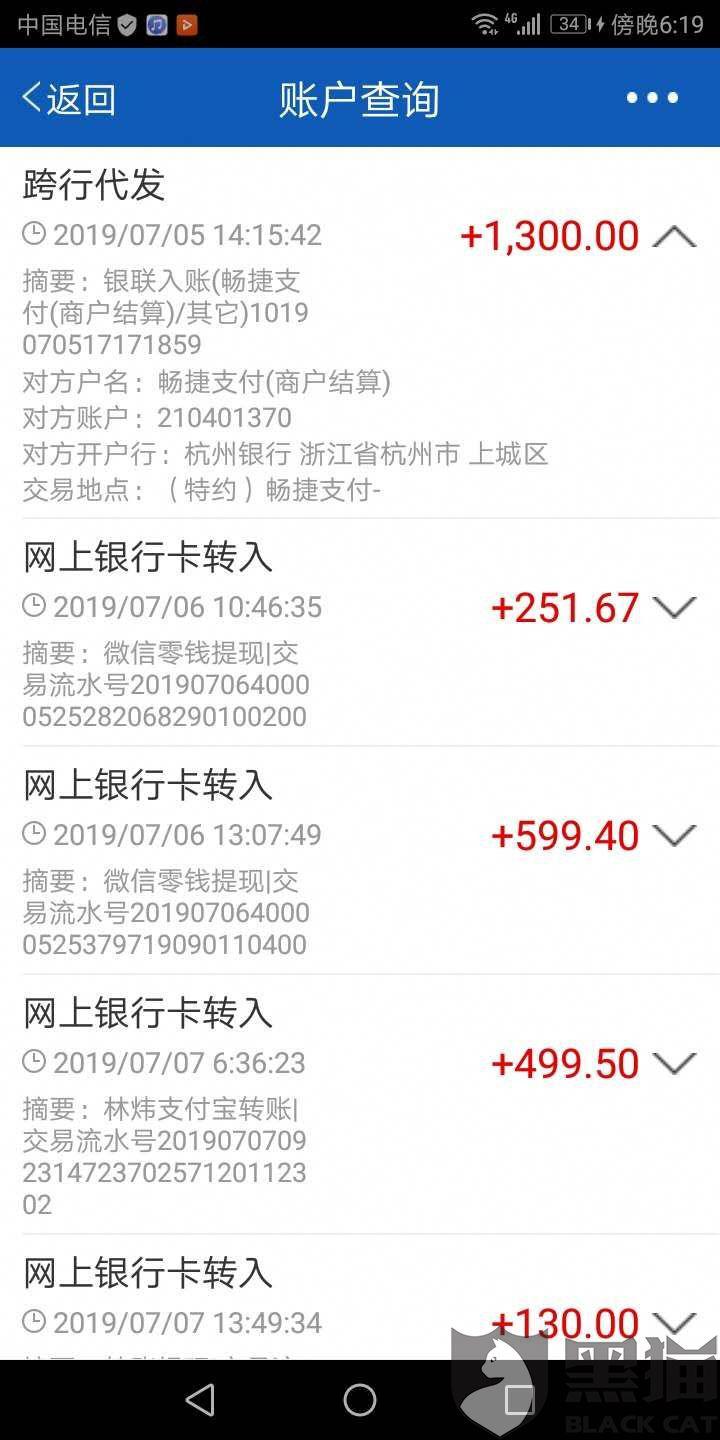
Task: Collapse the +1,300.00 跨行代发 transaction details
Action: (x=675, y=237)
